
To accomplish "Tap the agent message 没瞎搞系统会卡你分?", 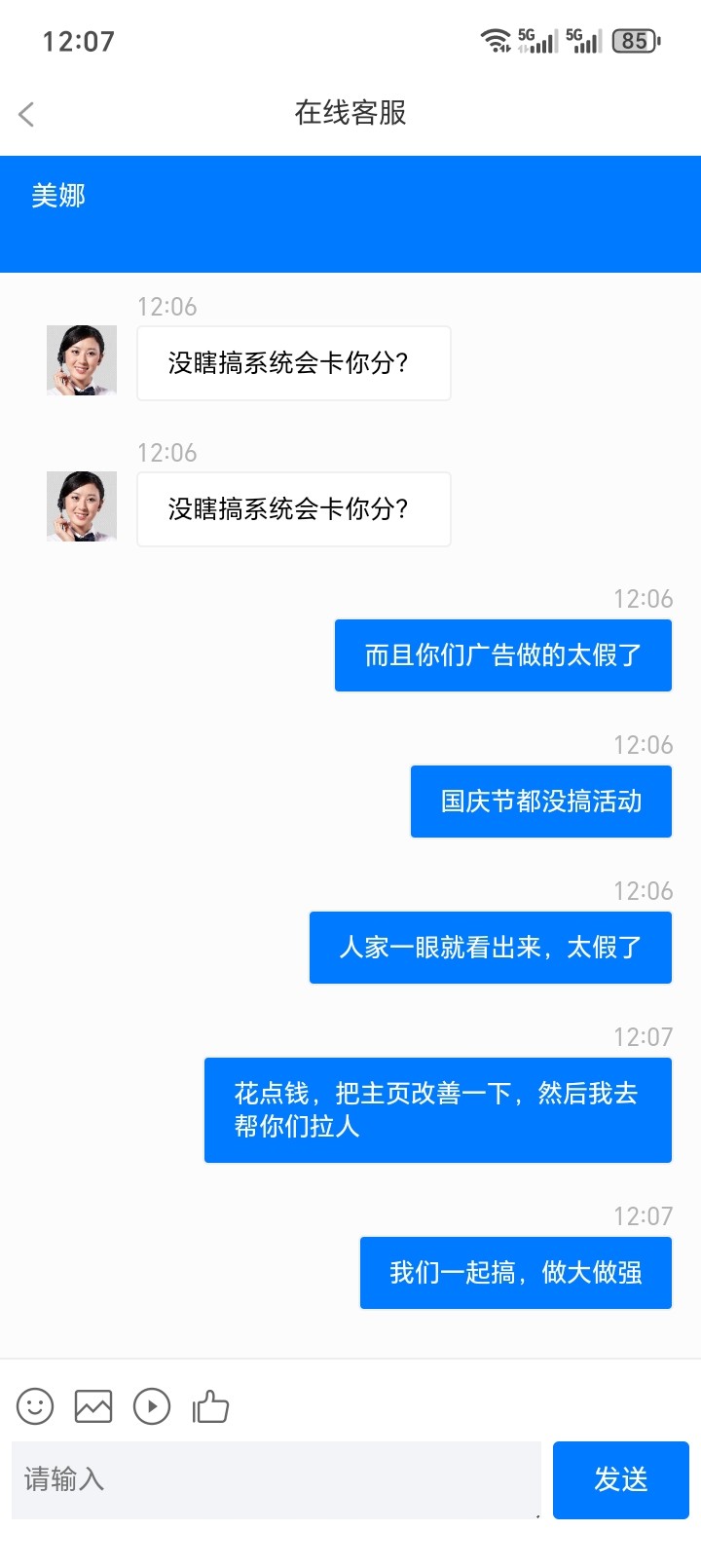I will coord(294,363).
